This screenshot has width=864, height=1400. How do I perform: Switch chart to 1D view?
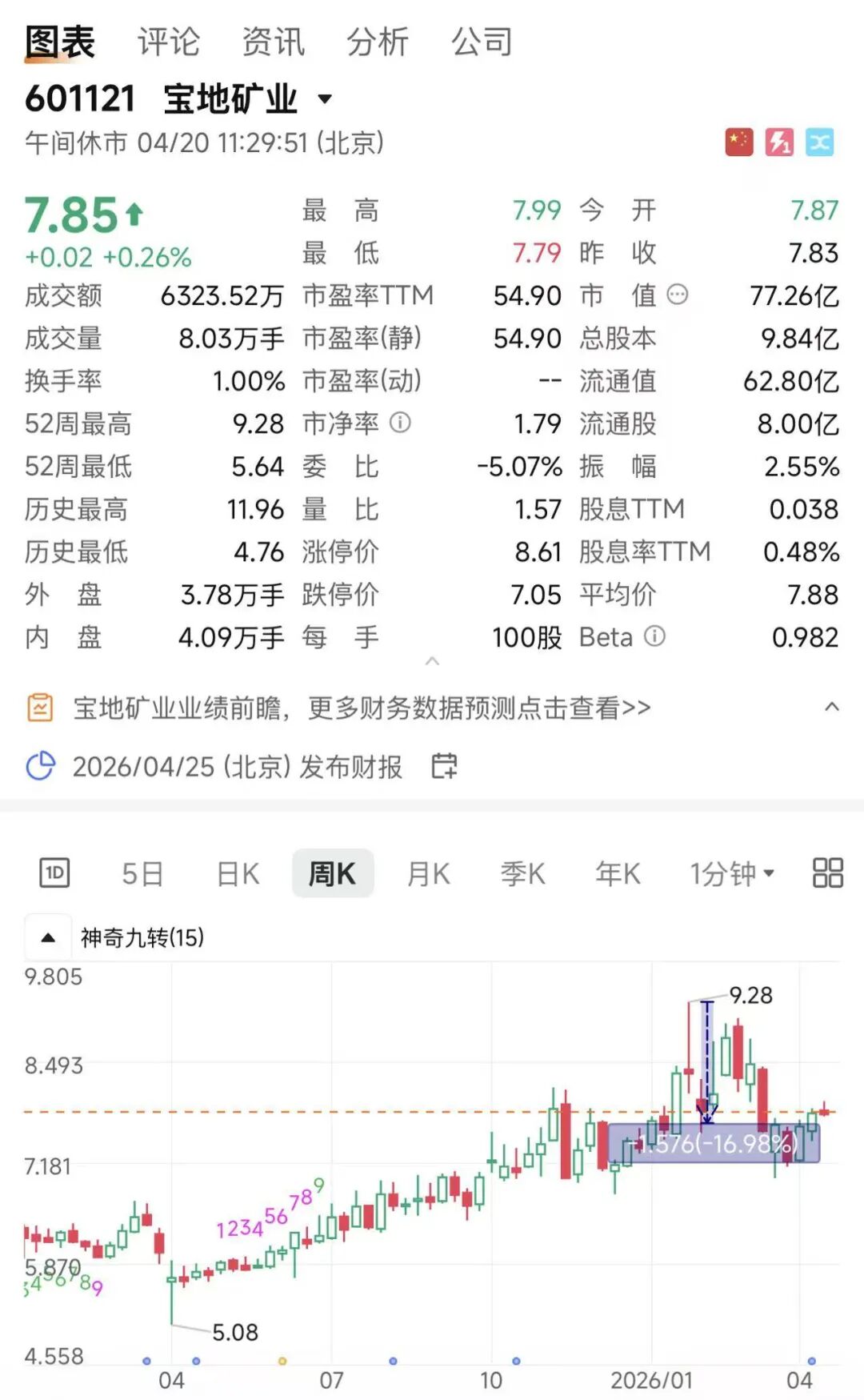54,872
